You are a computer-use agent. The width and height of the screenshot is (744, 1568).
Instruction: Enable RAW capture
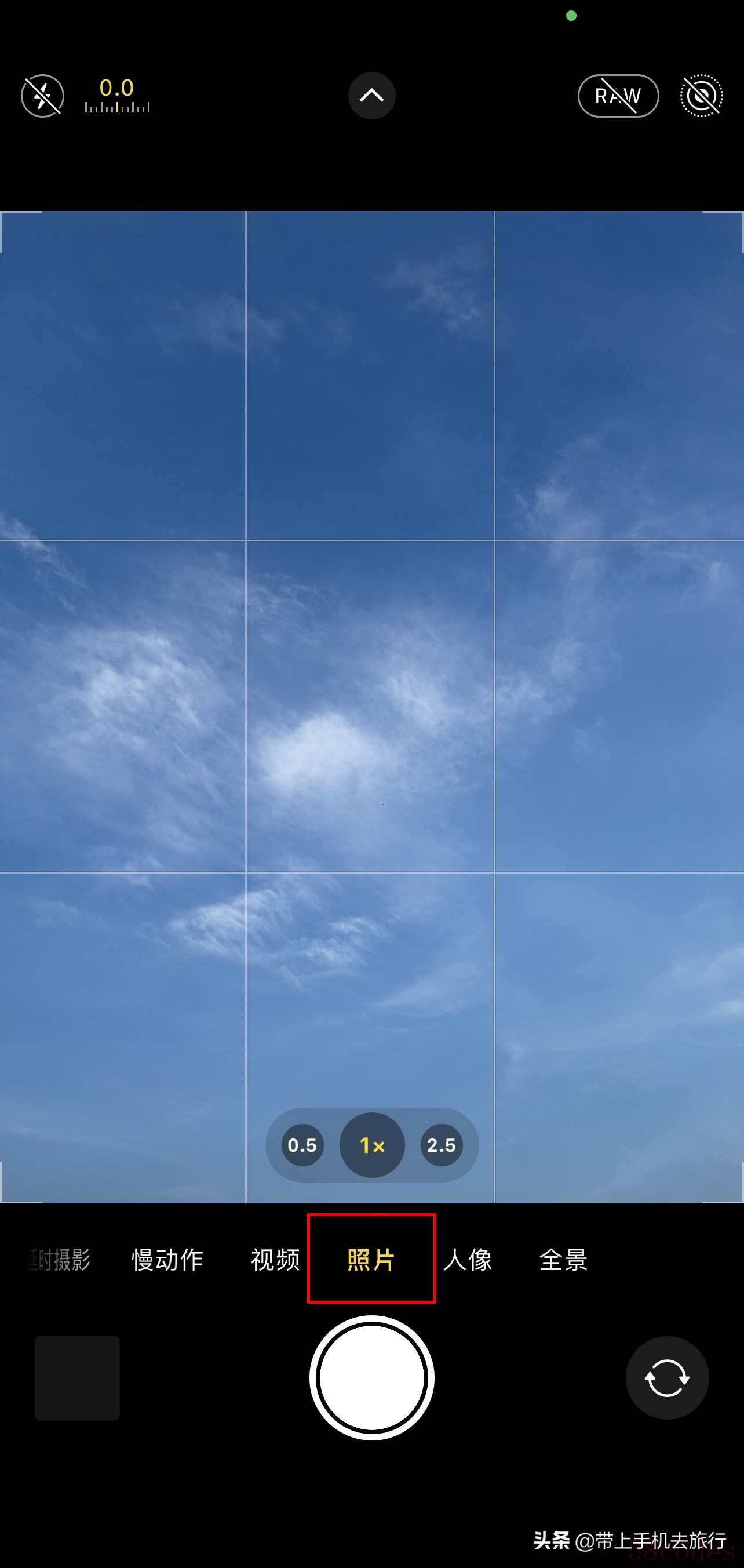(618, 96)
